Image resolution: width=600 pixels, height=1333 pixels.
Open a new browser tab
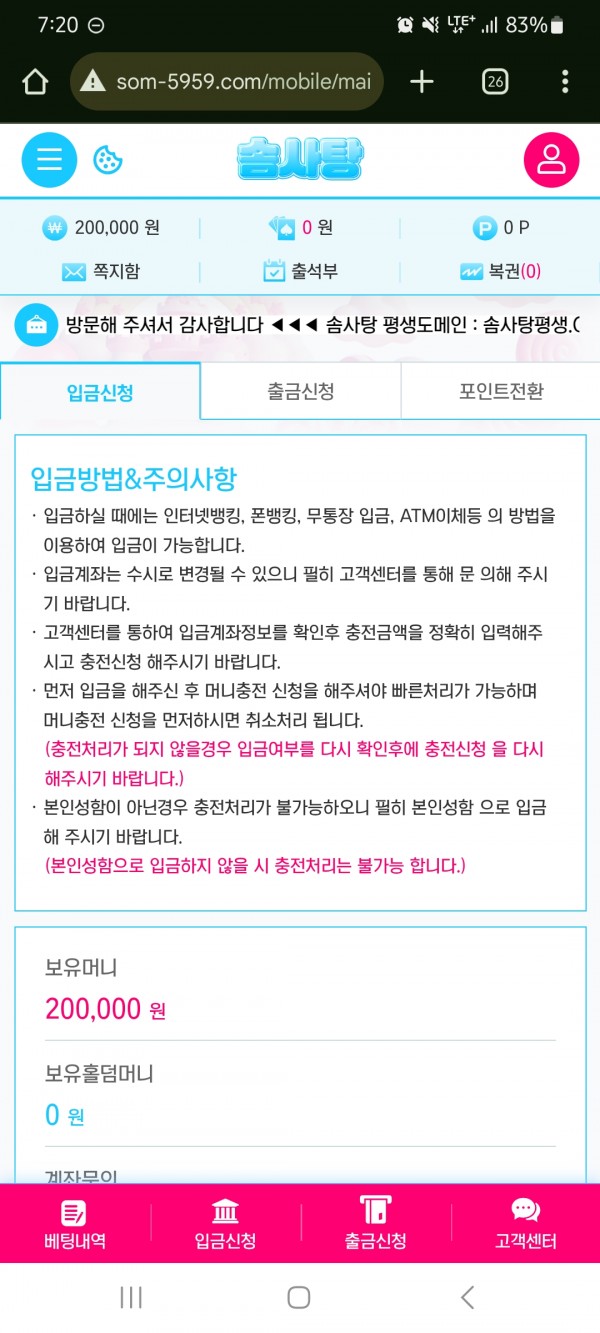pos(422,81)
